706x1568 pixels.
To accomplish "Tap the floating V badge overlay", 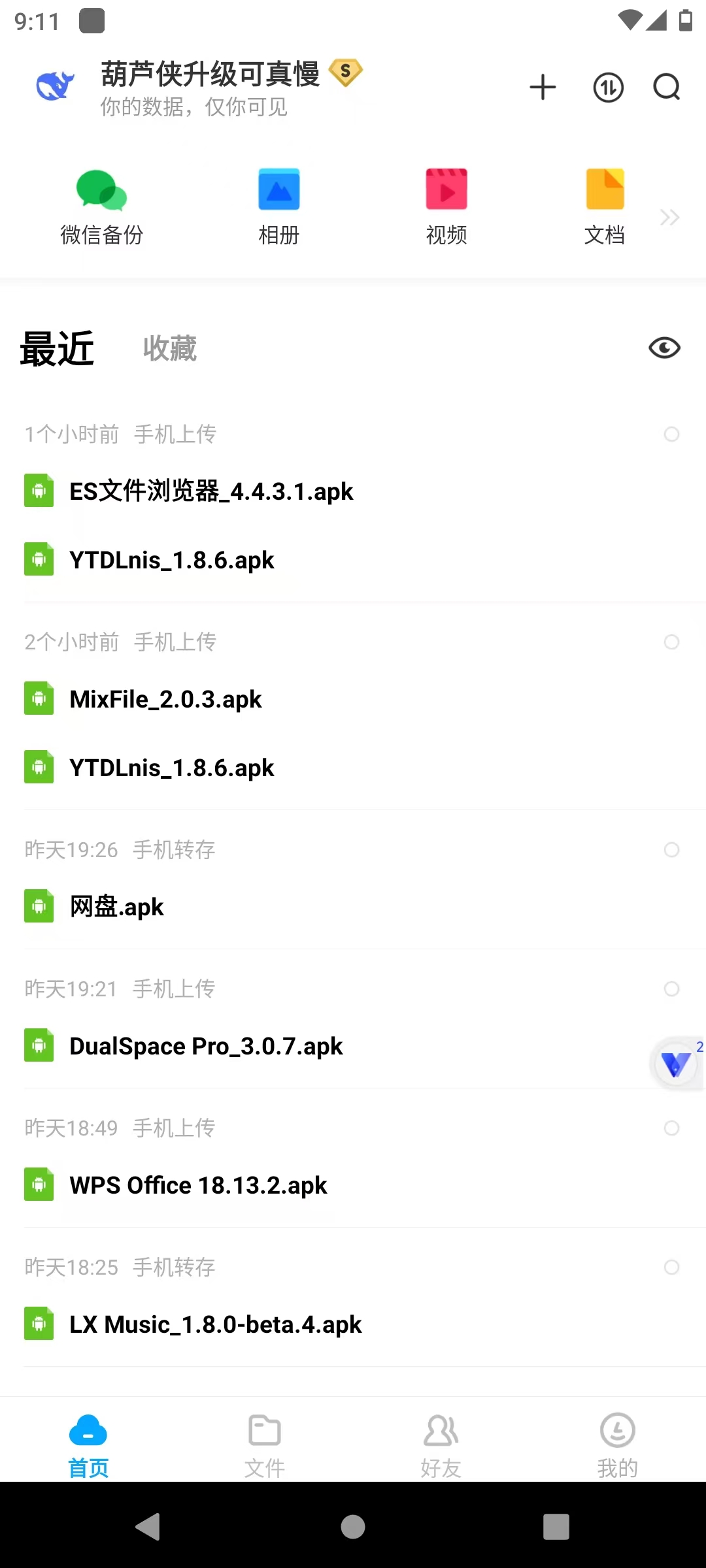I will [x=676, y=1063].
